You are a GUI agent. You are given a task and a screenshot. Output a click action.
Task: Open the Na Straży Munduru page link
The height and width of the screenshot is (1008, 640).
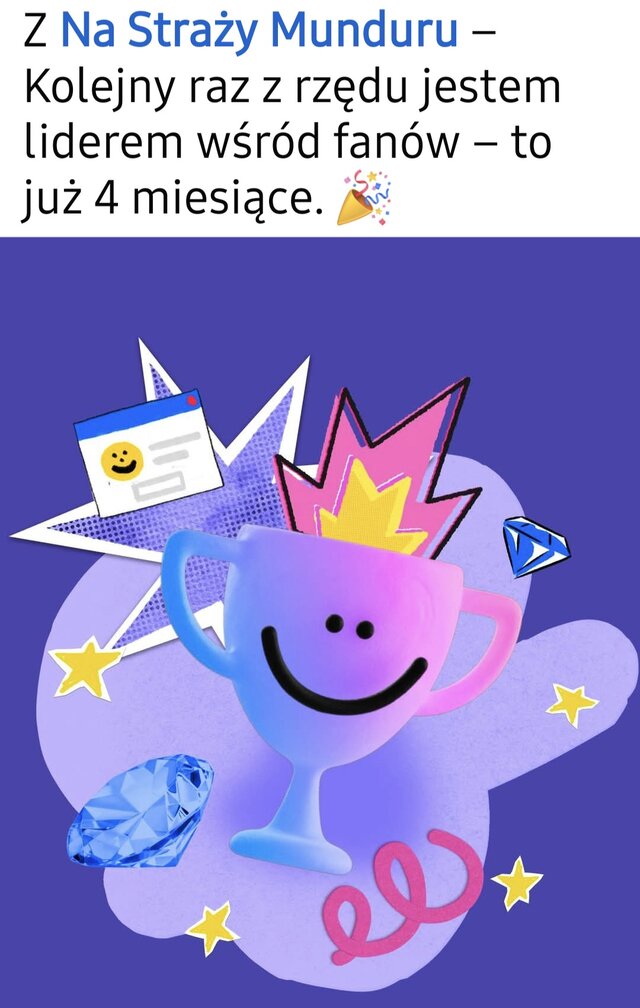(259, 31)
